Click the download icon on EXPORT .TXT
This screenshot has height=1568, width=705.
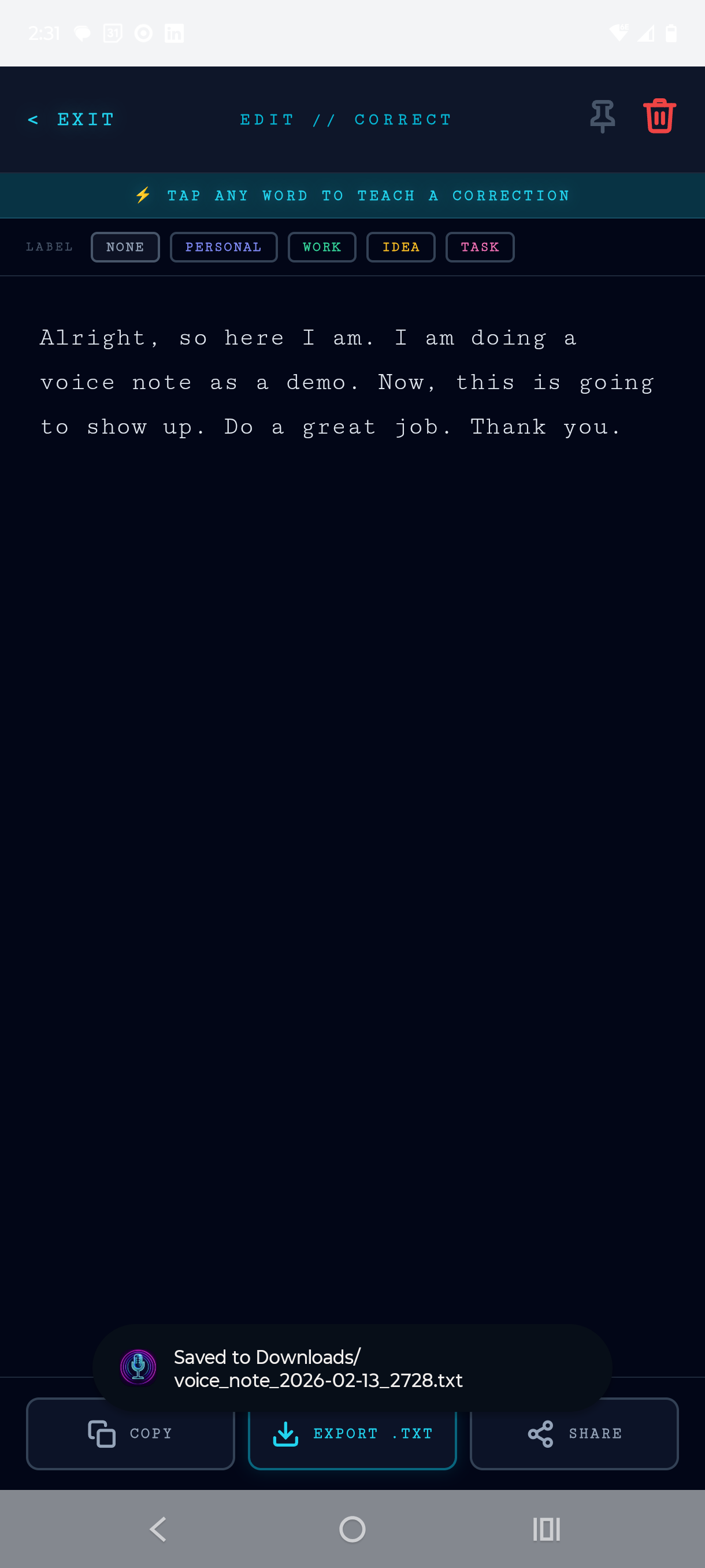[285, 1433]
